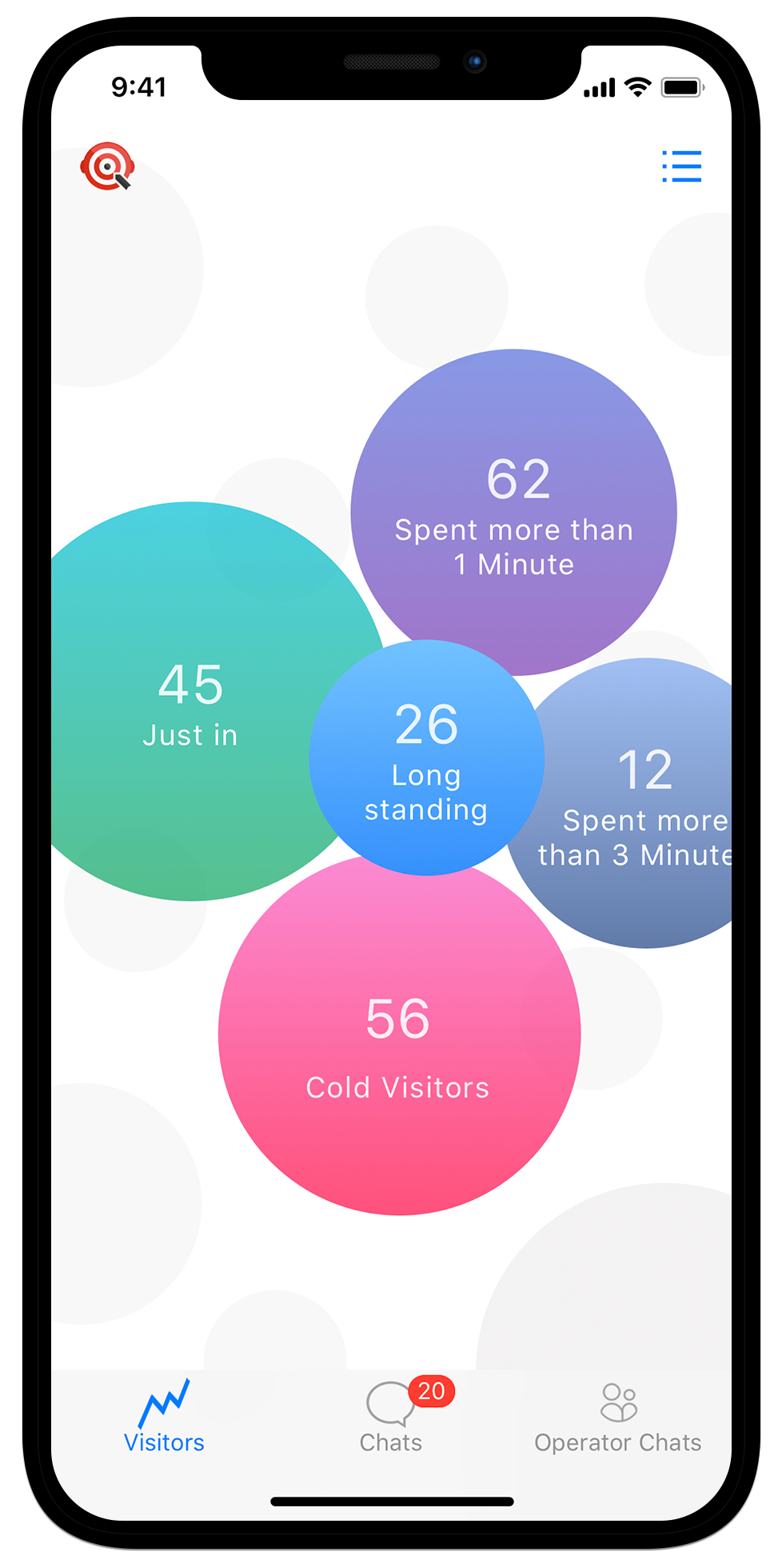This screenshot has width=782, height=1568.
Task: Switch to the Chats tab
Action: click(x=391, y=1418)
